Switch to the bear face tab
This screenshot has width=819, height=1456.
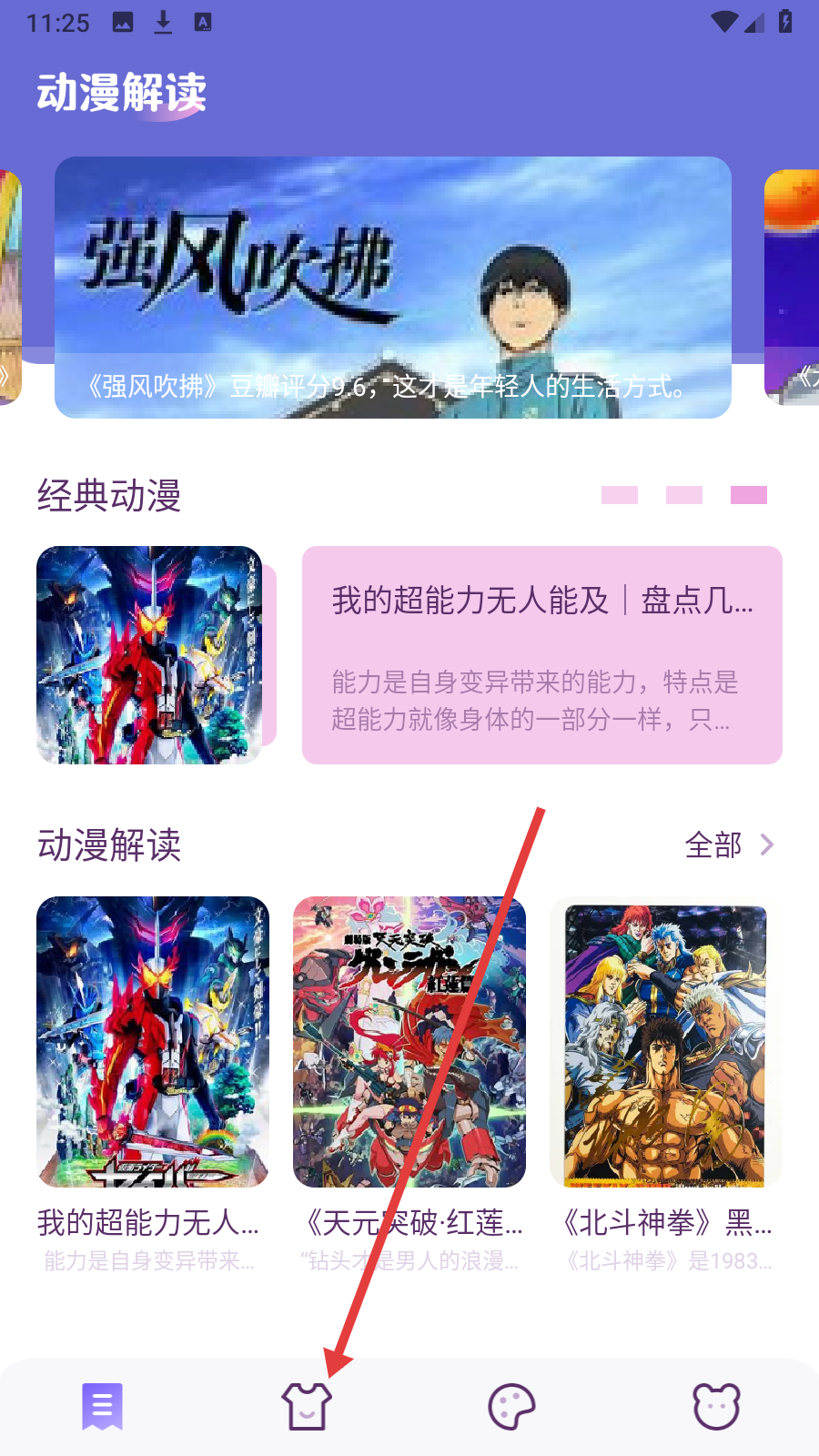717,1407
